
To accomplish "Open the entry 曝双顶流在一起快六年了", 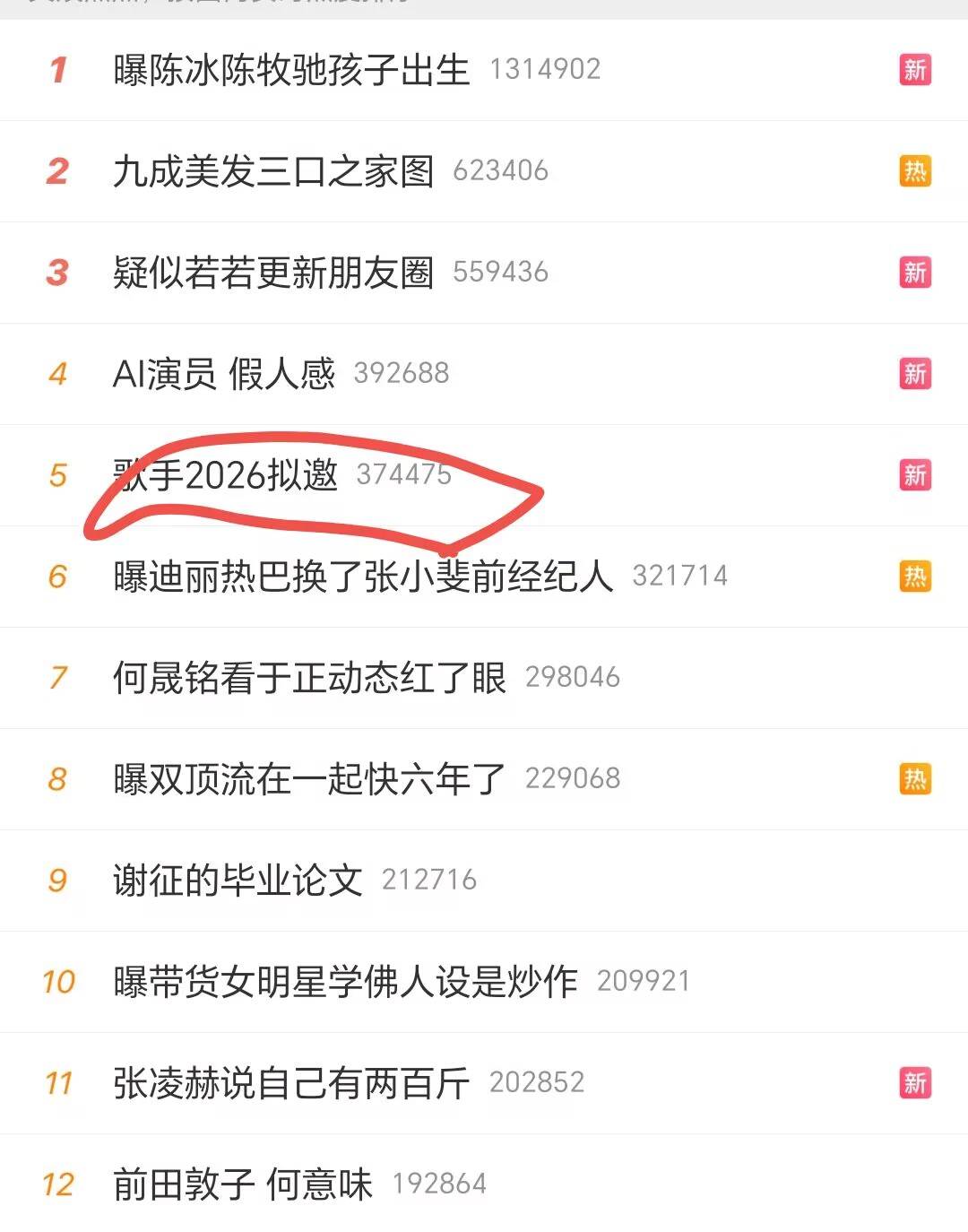I will point(309,779).
